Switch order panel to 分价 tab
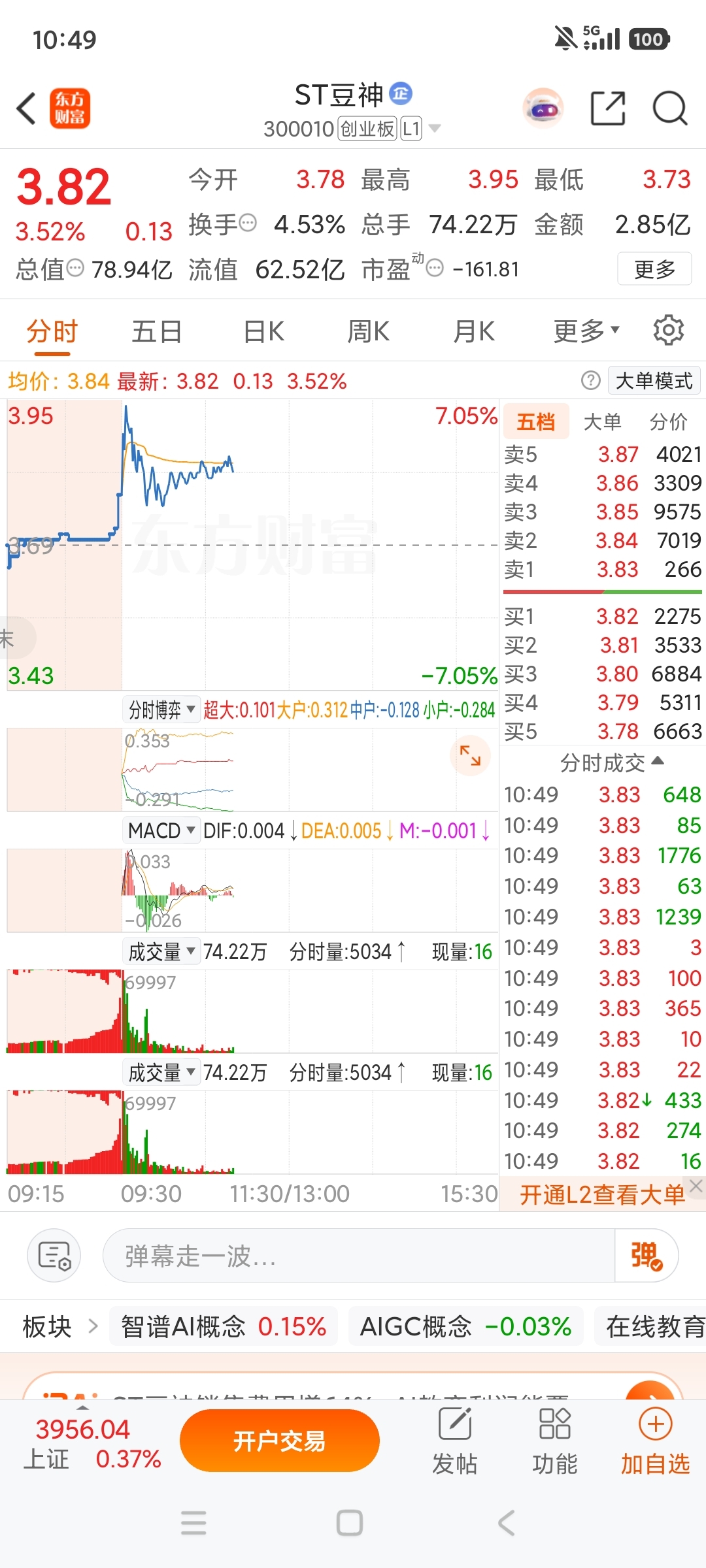 pyautogui.click(x=668, y=422)
